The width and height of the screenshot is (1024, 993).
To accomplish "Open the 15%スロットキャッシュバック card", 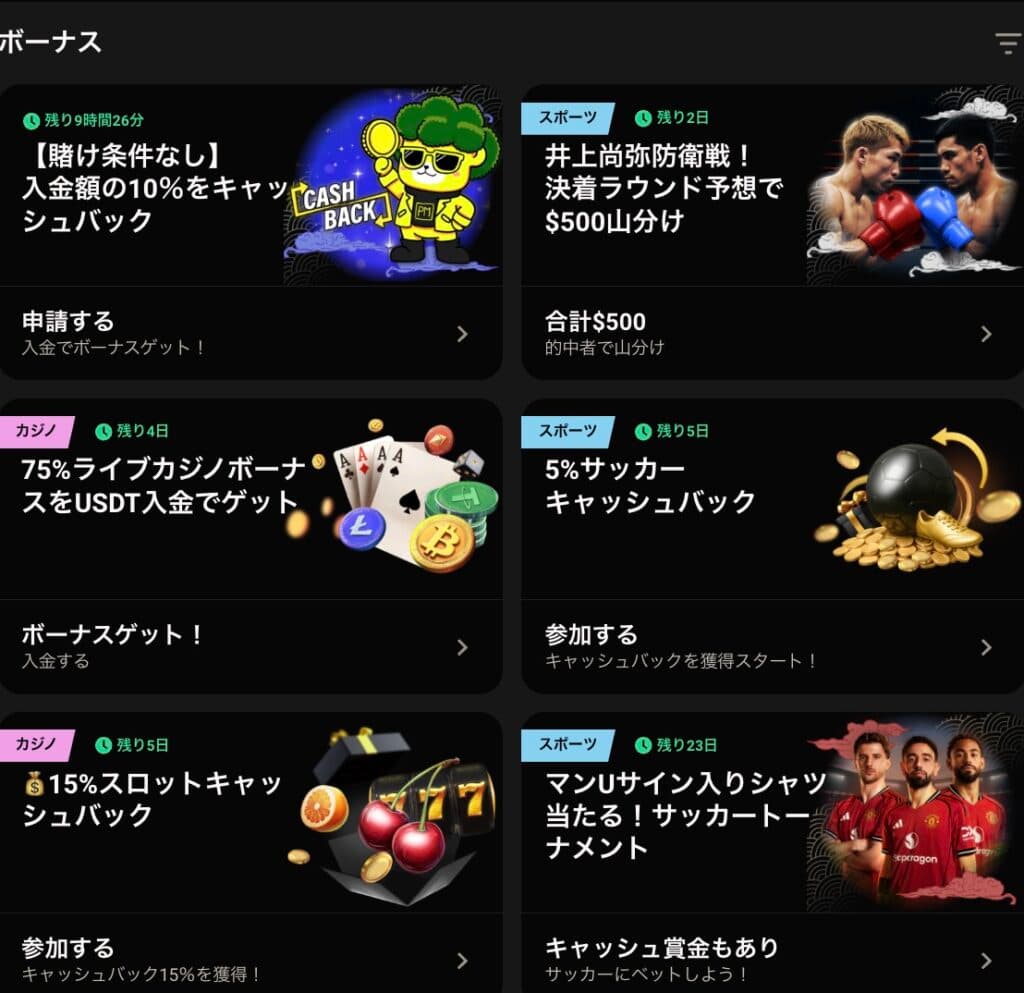I will (x=250, y=812).
